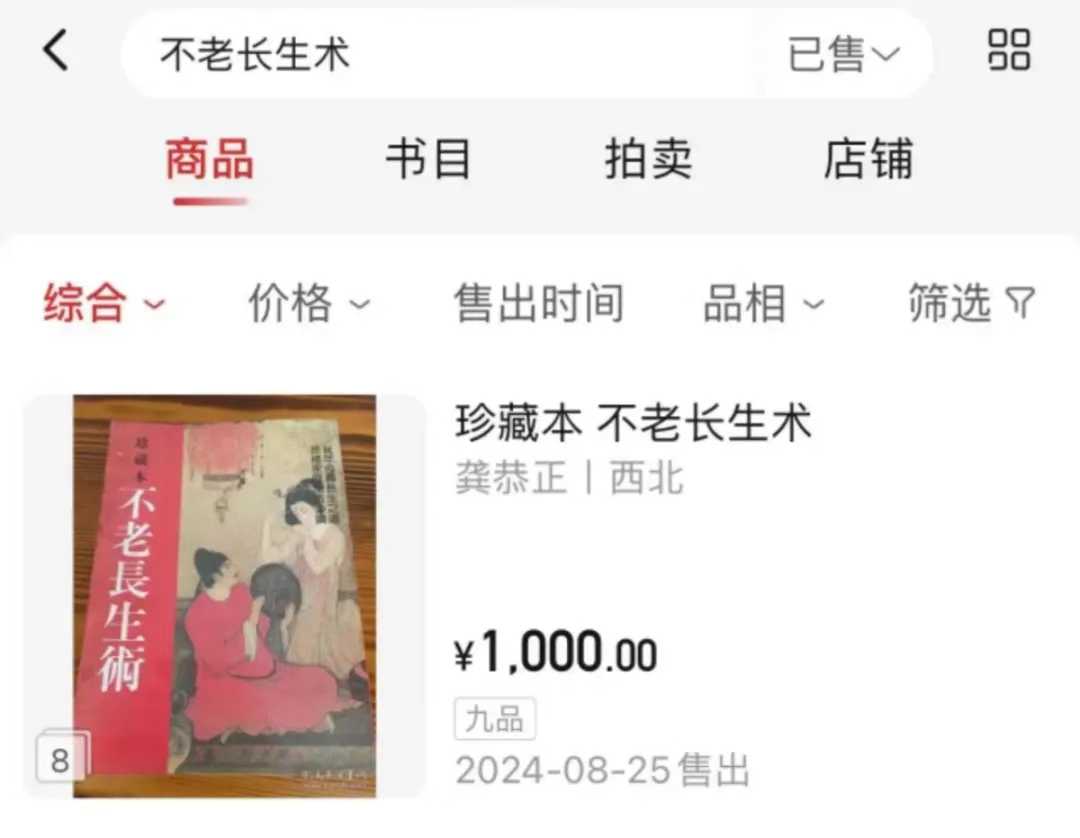Switch layout with the grid view icon
The width and height of the screenshot is (1080, 838).
(x=1008, y=50)
